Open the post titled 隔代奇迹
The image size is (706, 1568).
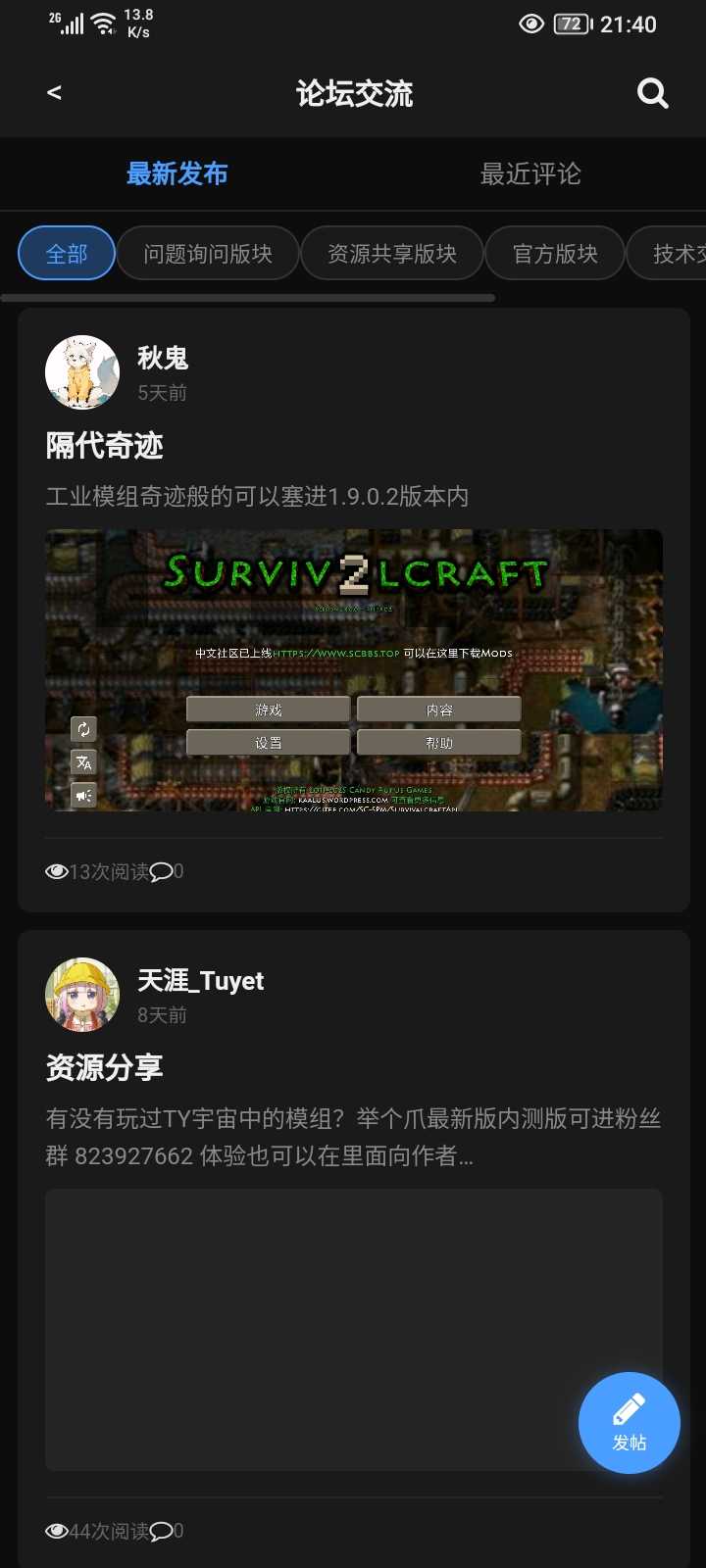coord(105,446)
